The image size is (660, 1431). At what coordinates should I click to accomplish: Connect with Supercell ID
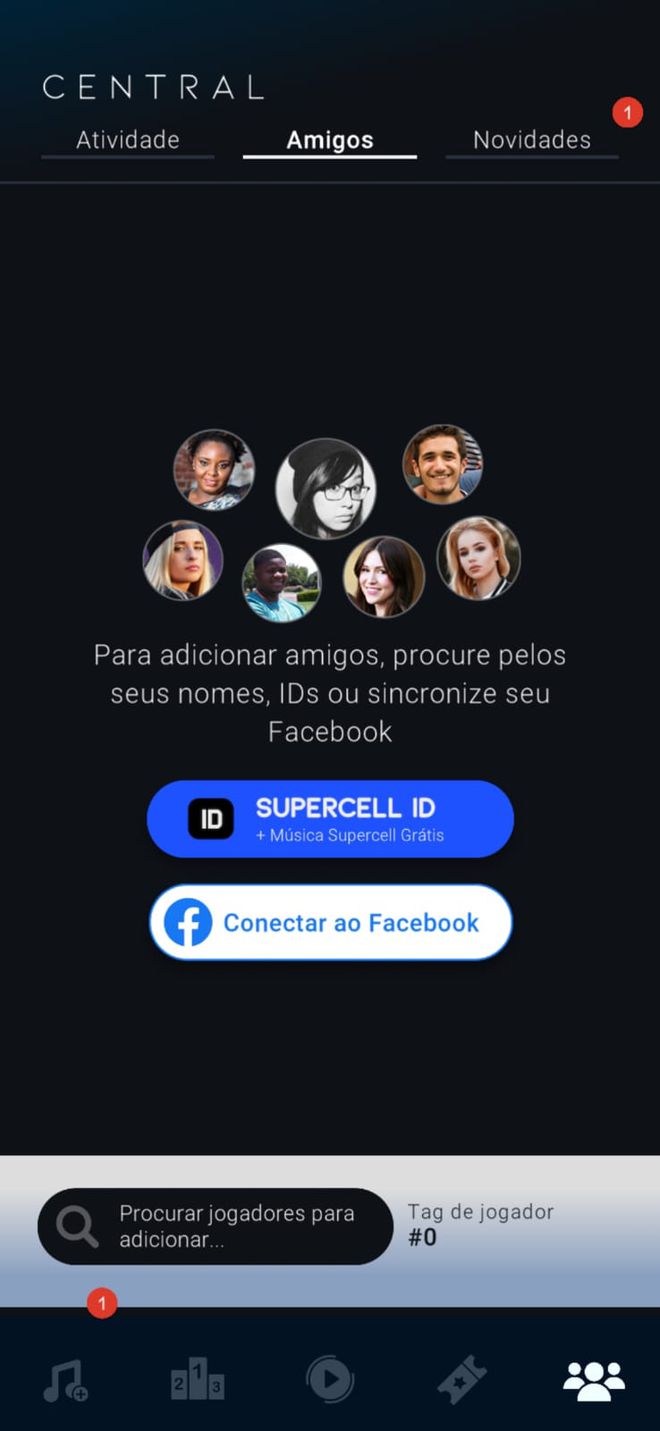330,819
